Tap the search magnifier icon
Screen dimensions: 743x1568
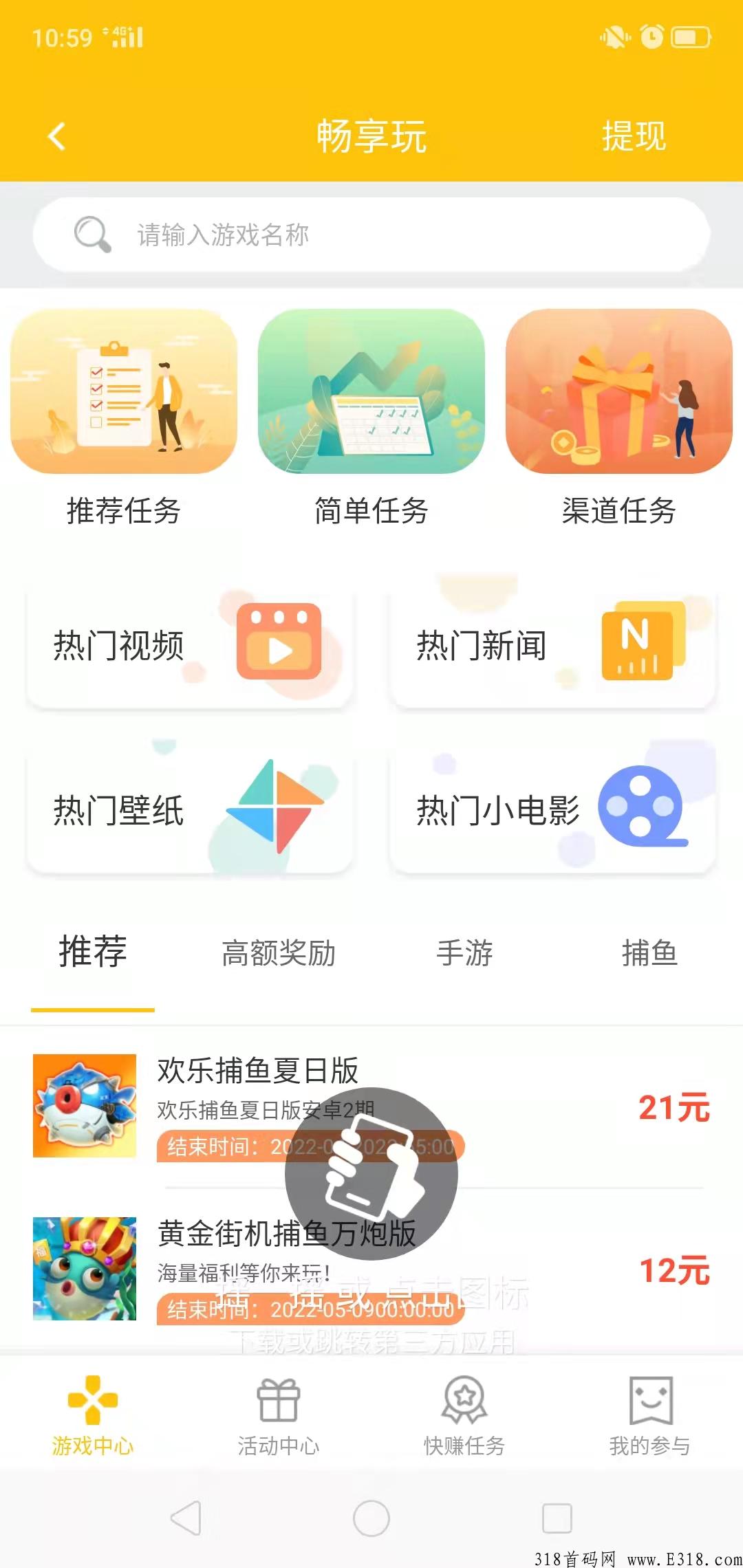tap(90, 234)
